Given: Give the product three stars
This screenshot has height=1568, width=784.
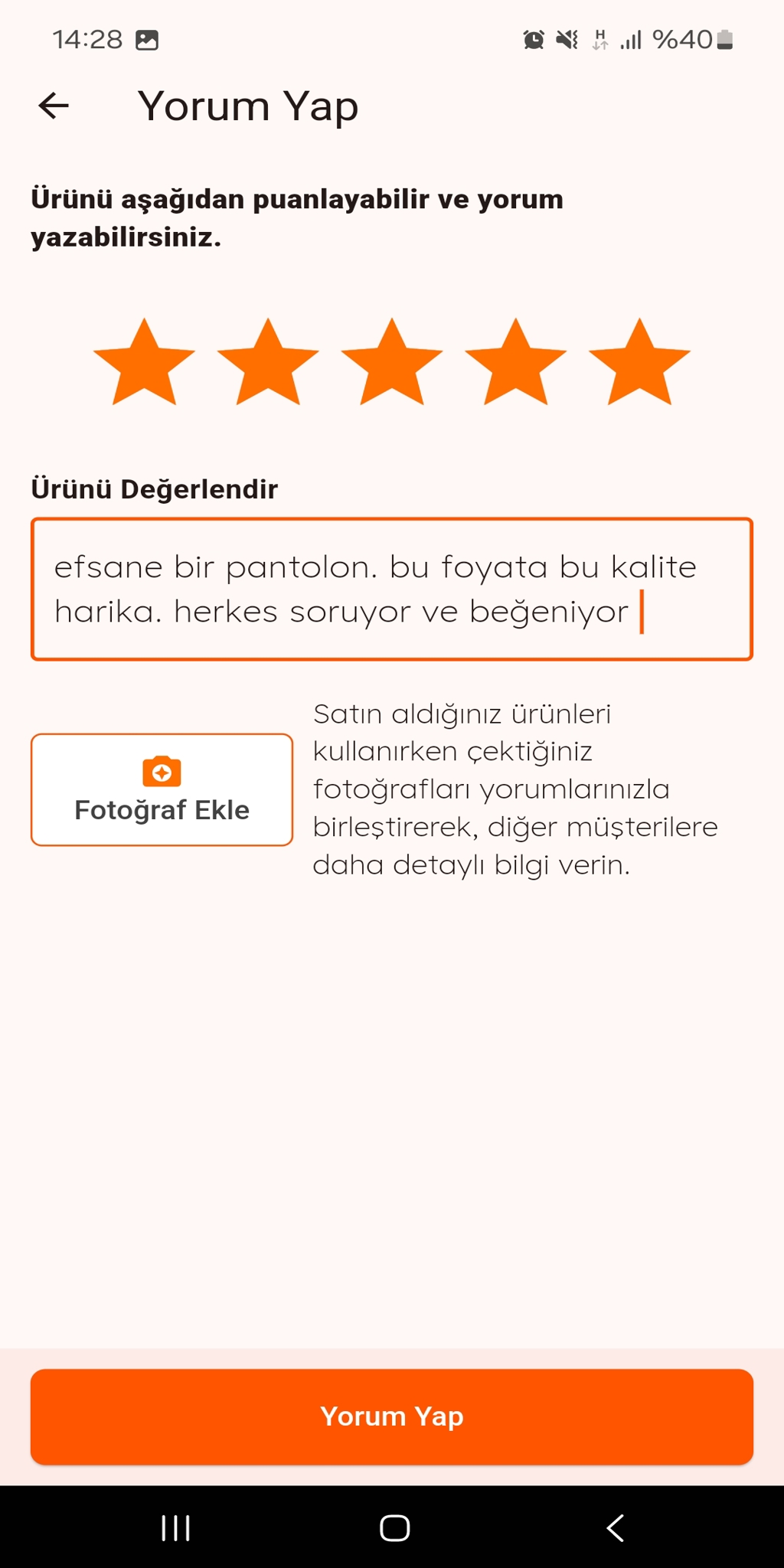Looking at the screenshot, I should 392,364.
